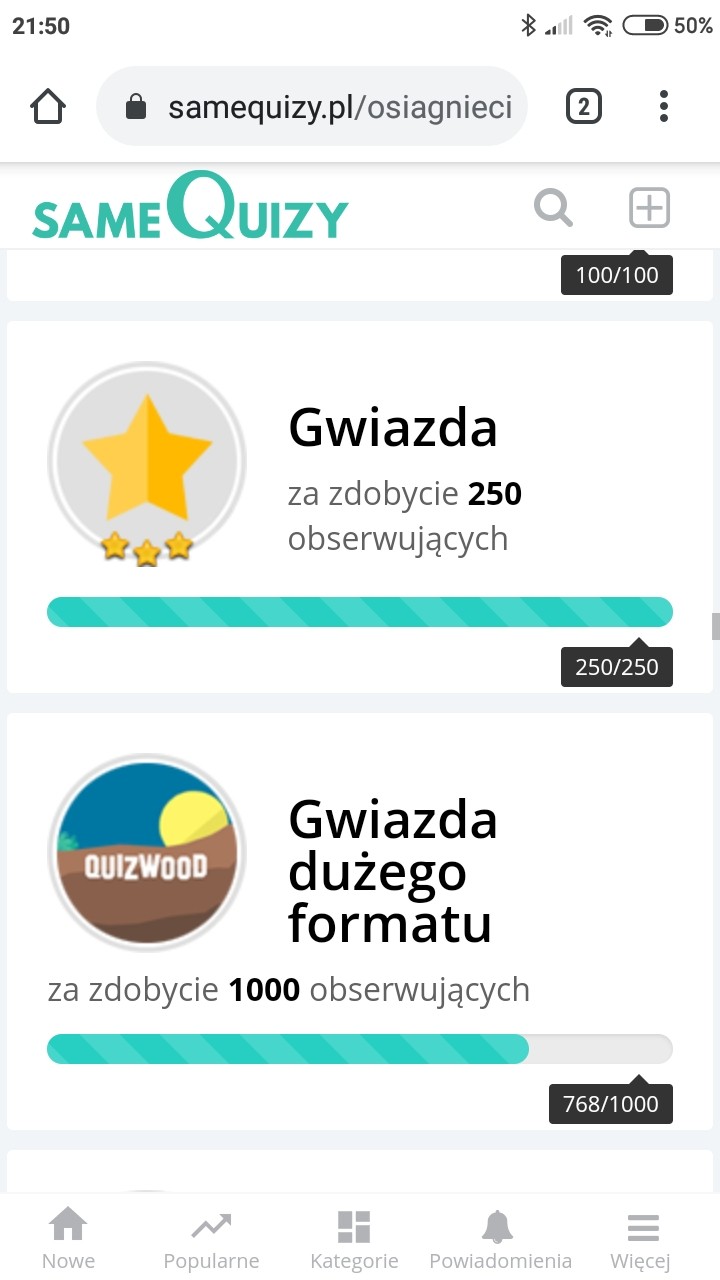The width and height of the screenshot is (720, 1280).
Task: Open the SameQuizy homepage via logo
Action: click(x=190, y=208)
